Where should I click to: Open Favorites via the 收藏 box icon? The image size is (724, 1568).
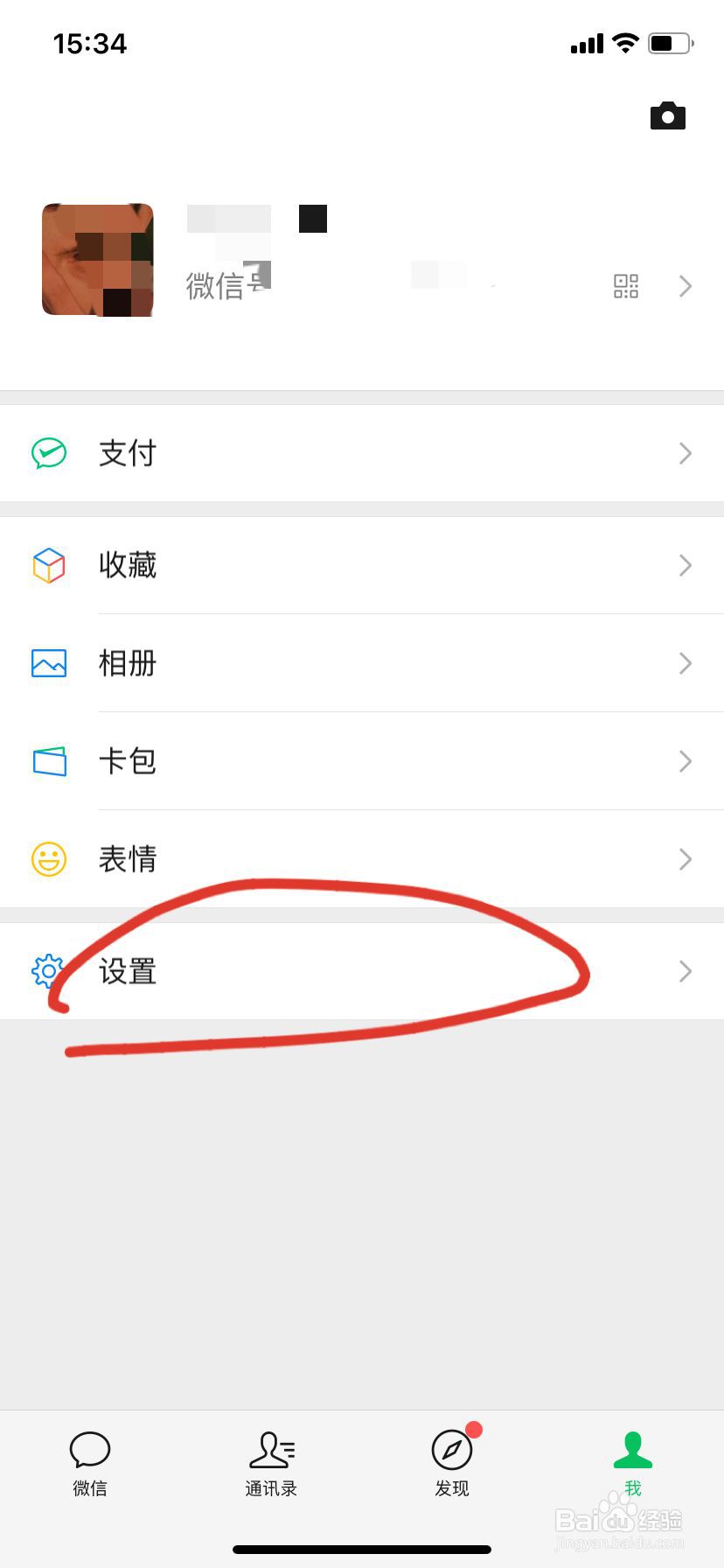[50, 565]
